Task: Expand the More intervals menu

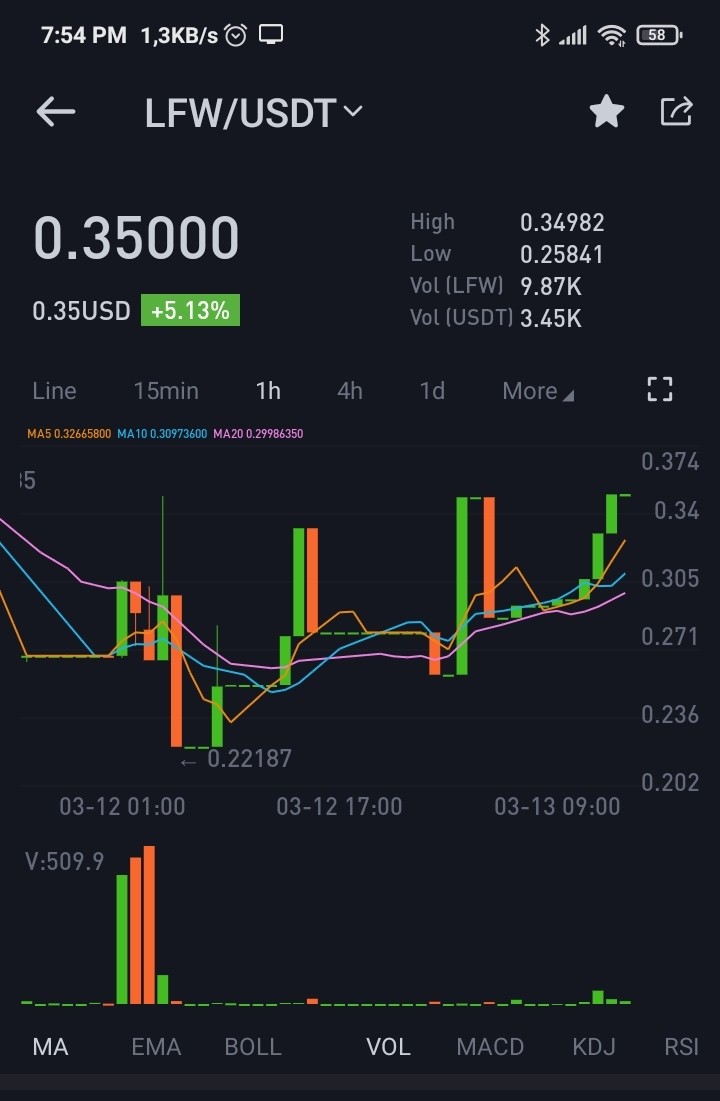Action: pos(538,390)
